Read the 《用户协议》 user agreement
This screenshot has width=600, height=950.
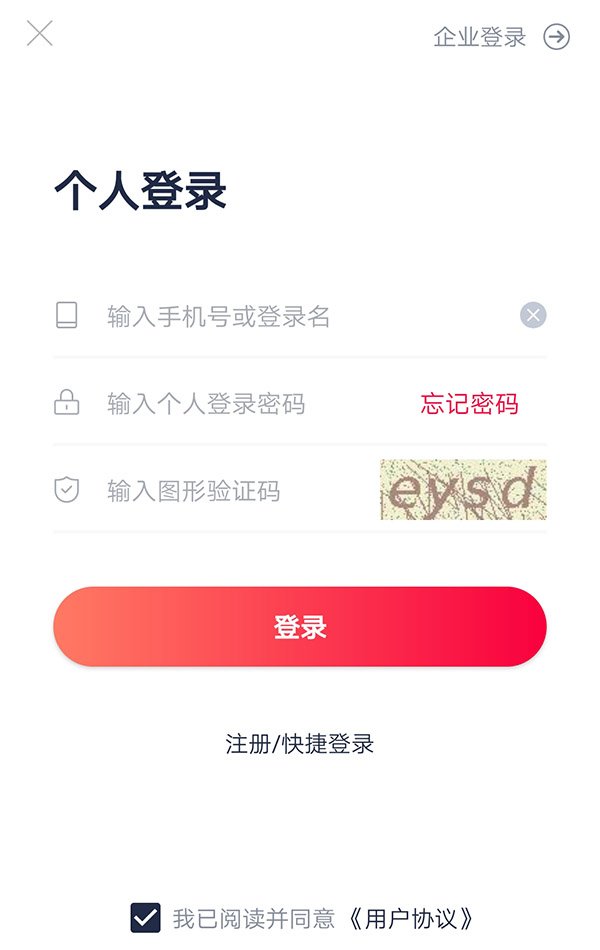pos(411,918)
